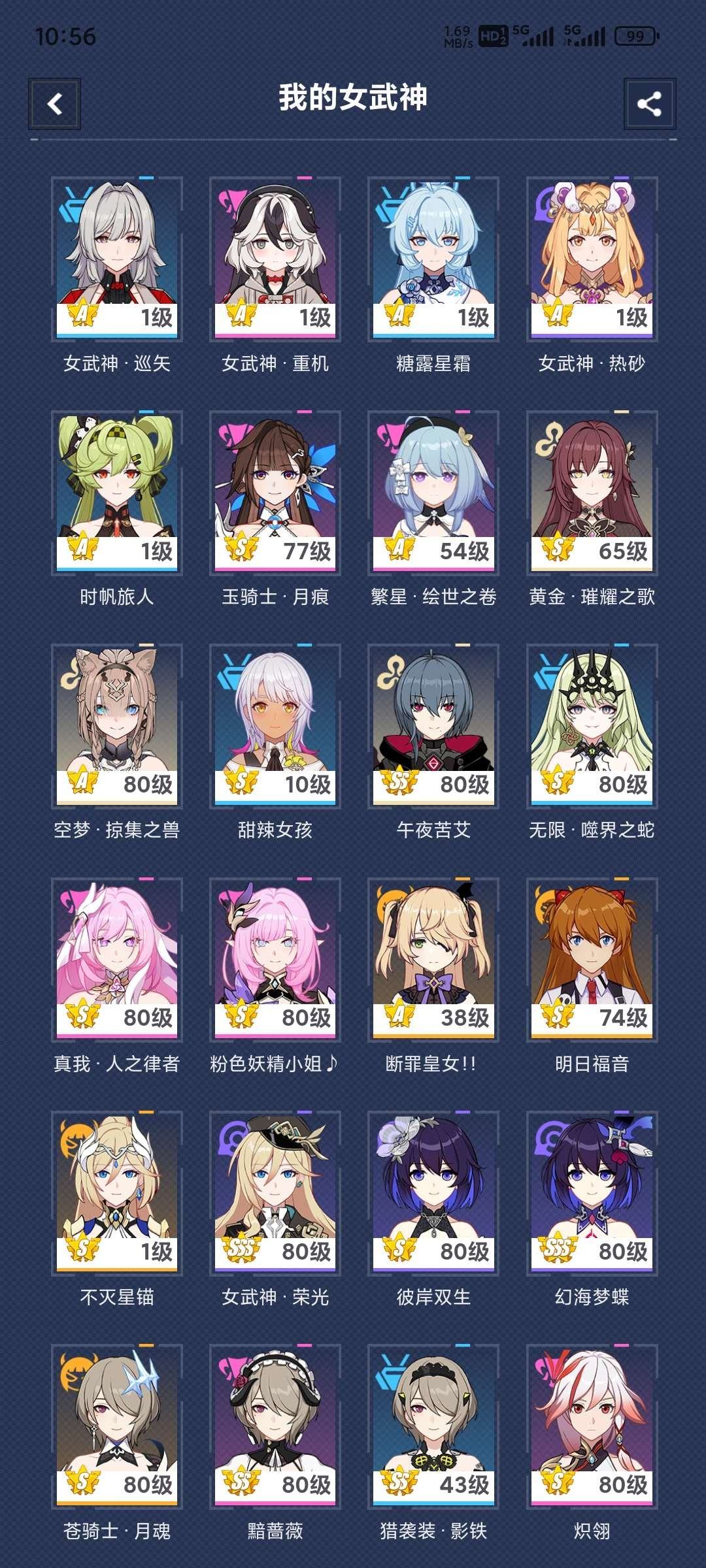
Task: Select the 繁星·绘世之卷 card
Action: pos(433,492)
